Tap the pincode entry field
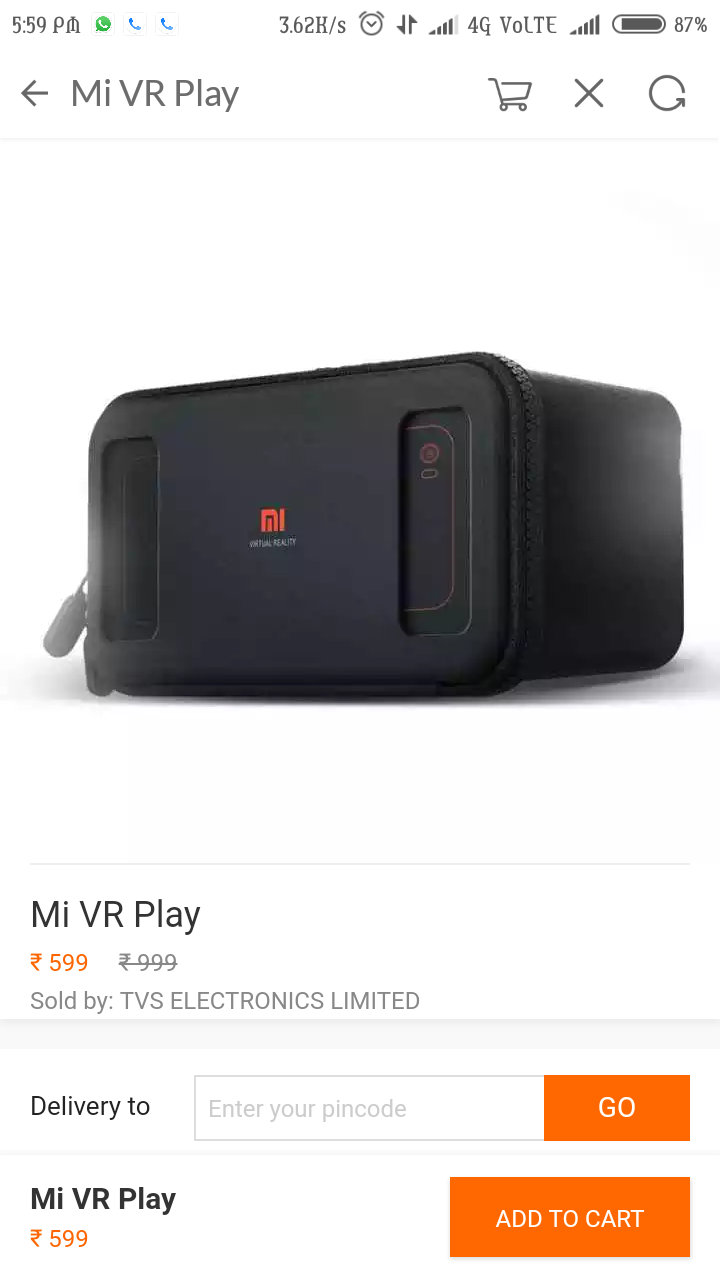This screenshot has height=1280, width=720. (369, 1108)
